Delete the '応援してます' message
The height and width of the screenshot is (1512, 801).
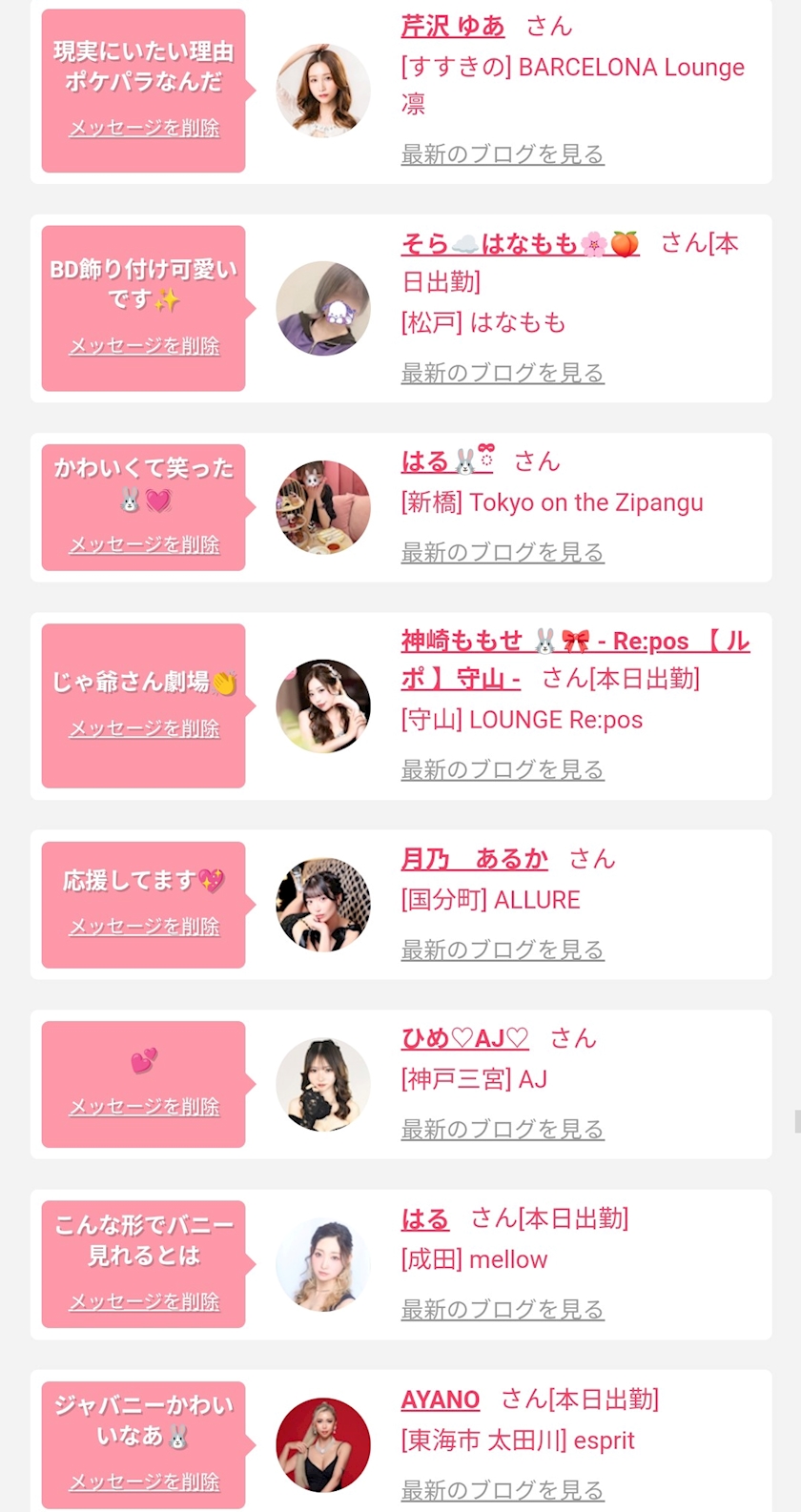tap(144, 927)
